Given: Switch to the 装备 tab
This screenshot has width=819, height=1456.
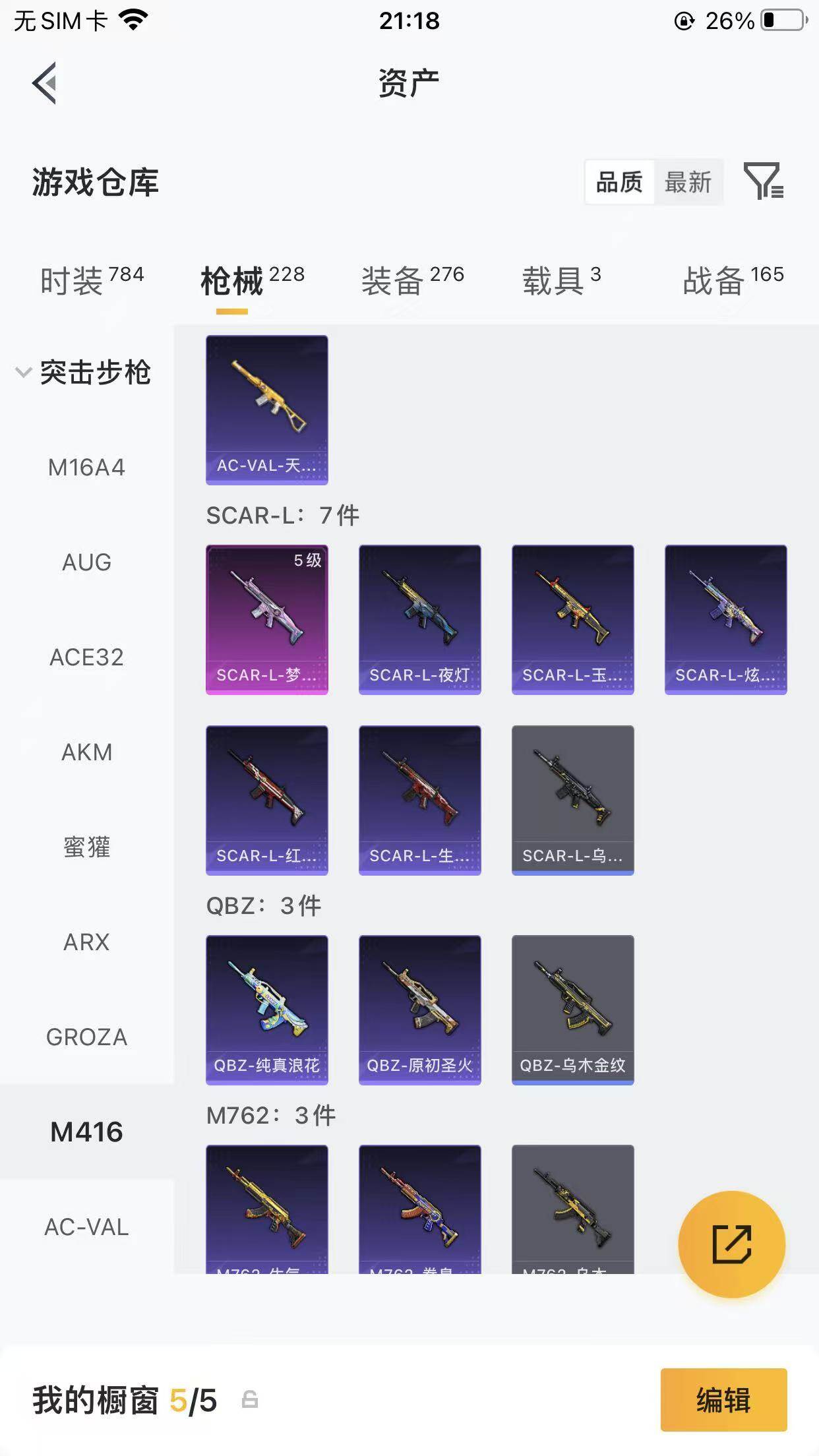Looking at the screenshot, I should 413,280.
